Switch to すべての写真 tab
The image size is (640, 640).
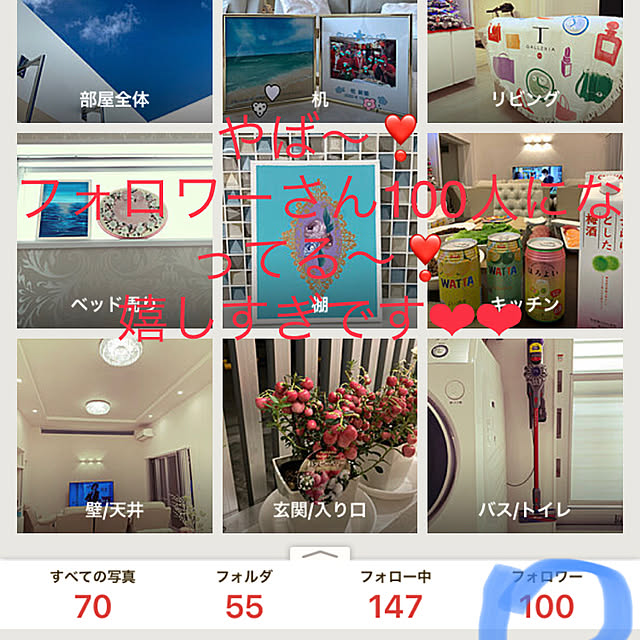pos(93,596)
